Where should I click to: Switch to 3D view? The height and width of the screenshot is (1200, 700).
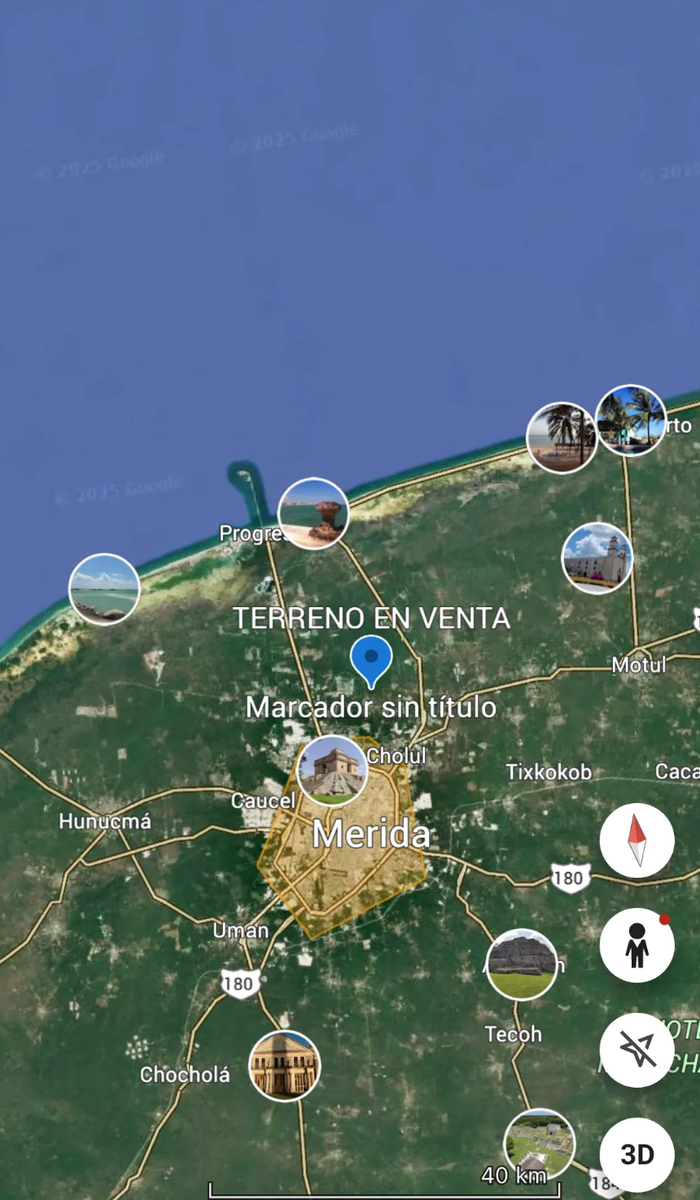pyautogui.click(x=637, y=1155)
